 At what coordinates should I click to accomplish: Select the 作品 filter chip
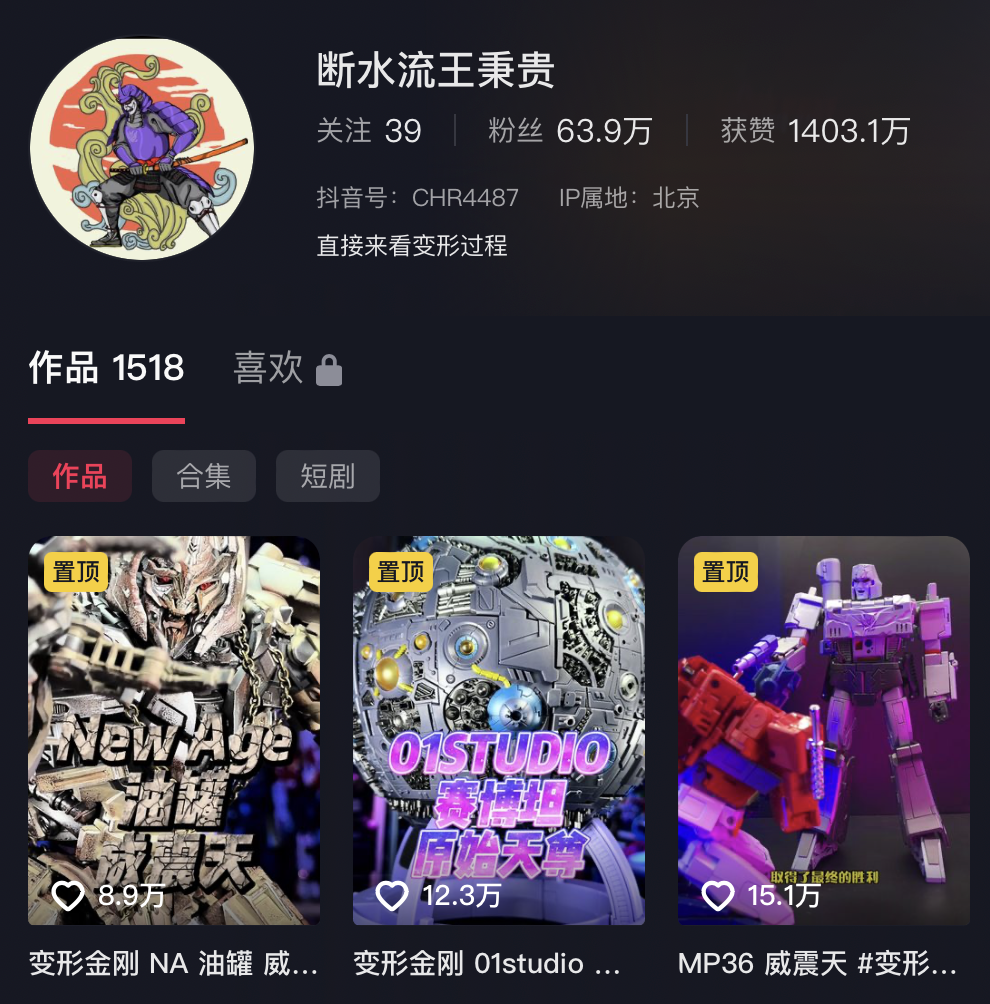pos(80,476)
